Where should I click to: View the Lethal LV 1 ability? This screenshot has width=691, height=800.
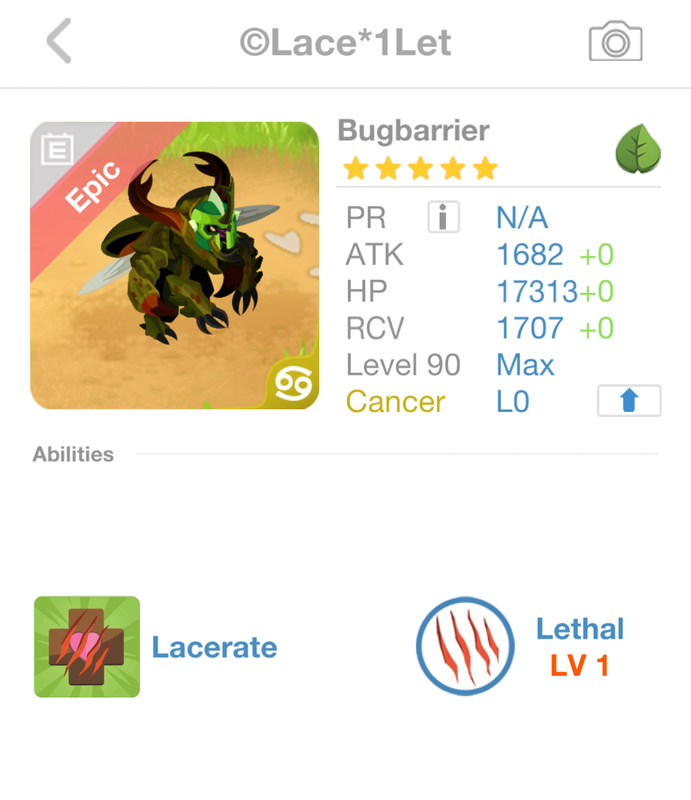pos(465,646)
